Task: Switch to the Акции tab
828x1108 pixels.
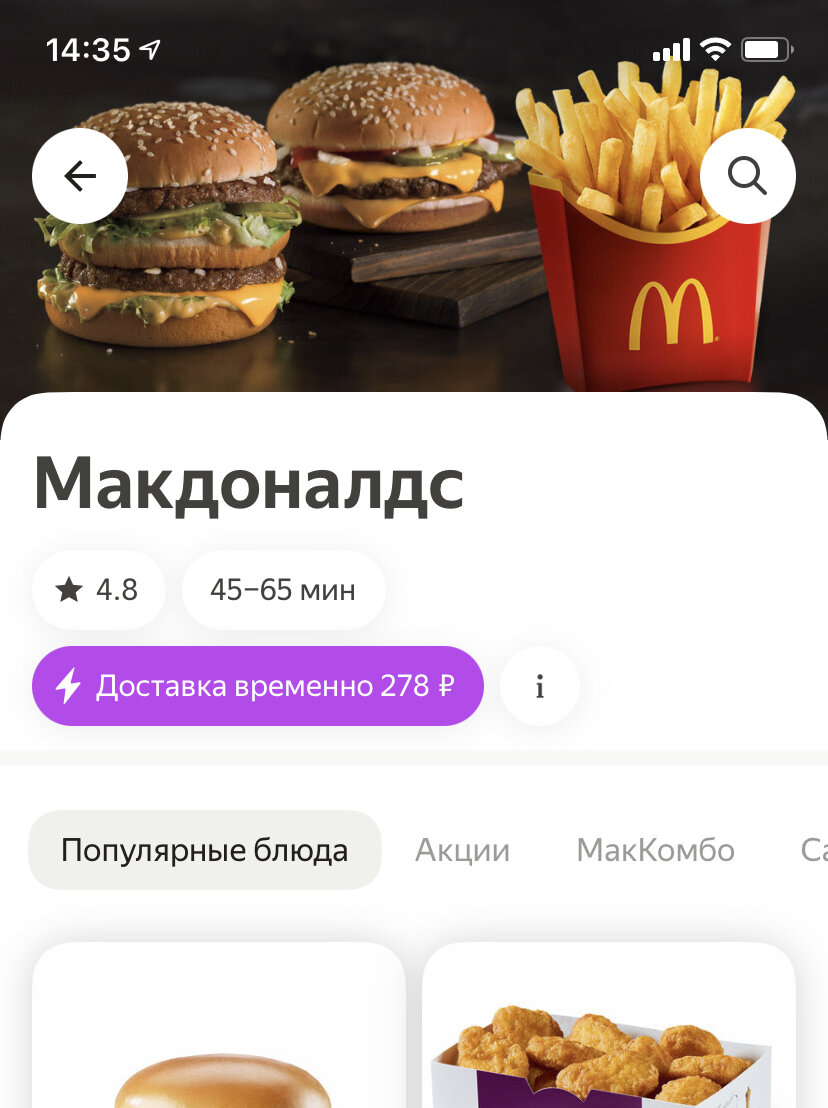Action: point(462,850)
